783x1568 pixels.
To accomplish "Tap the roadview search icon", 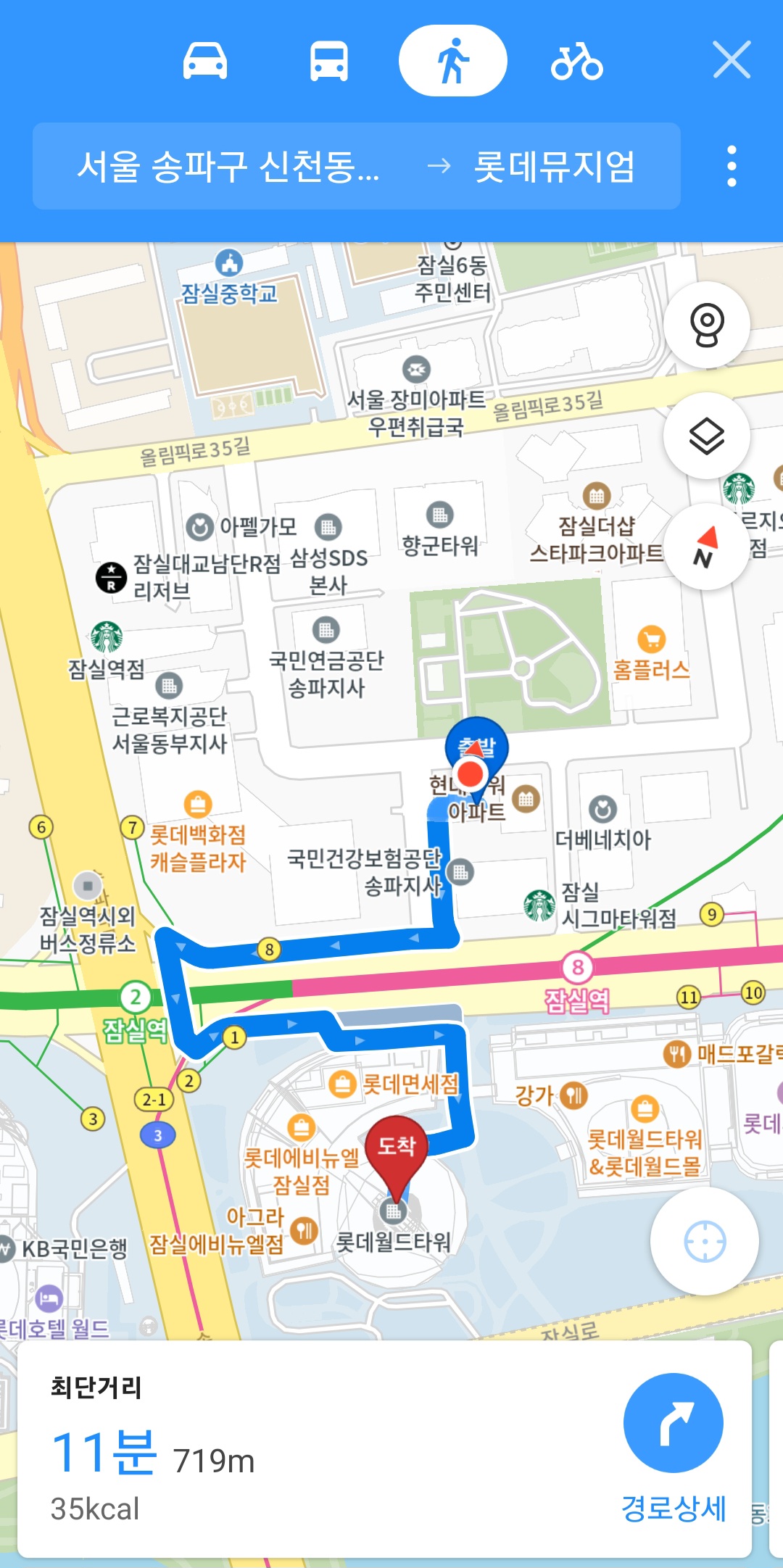I will click(x=706, y=324).
